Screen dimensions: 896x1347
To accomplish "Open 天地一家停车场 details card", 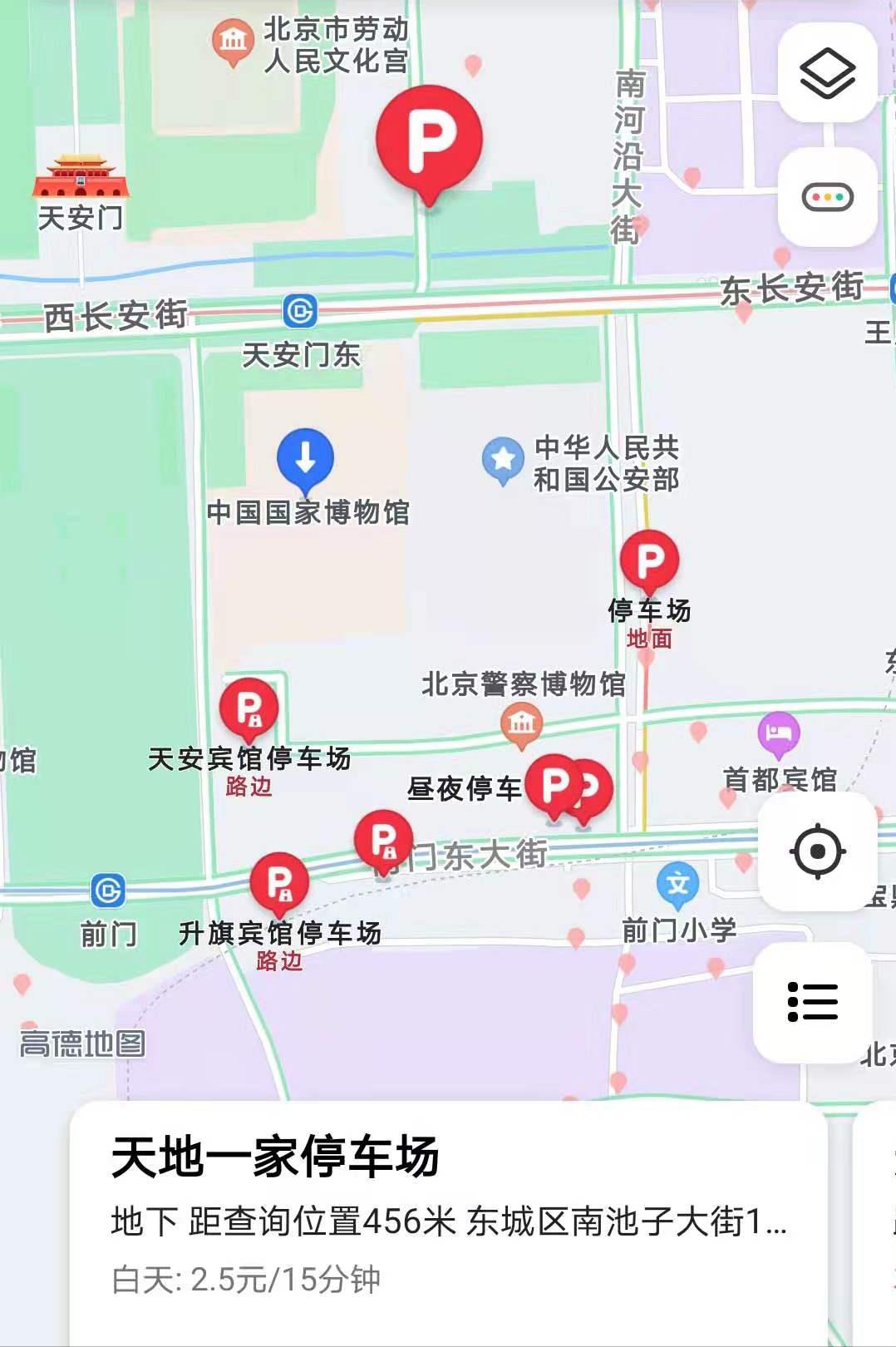I will coord(449,1214).
